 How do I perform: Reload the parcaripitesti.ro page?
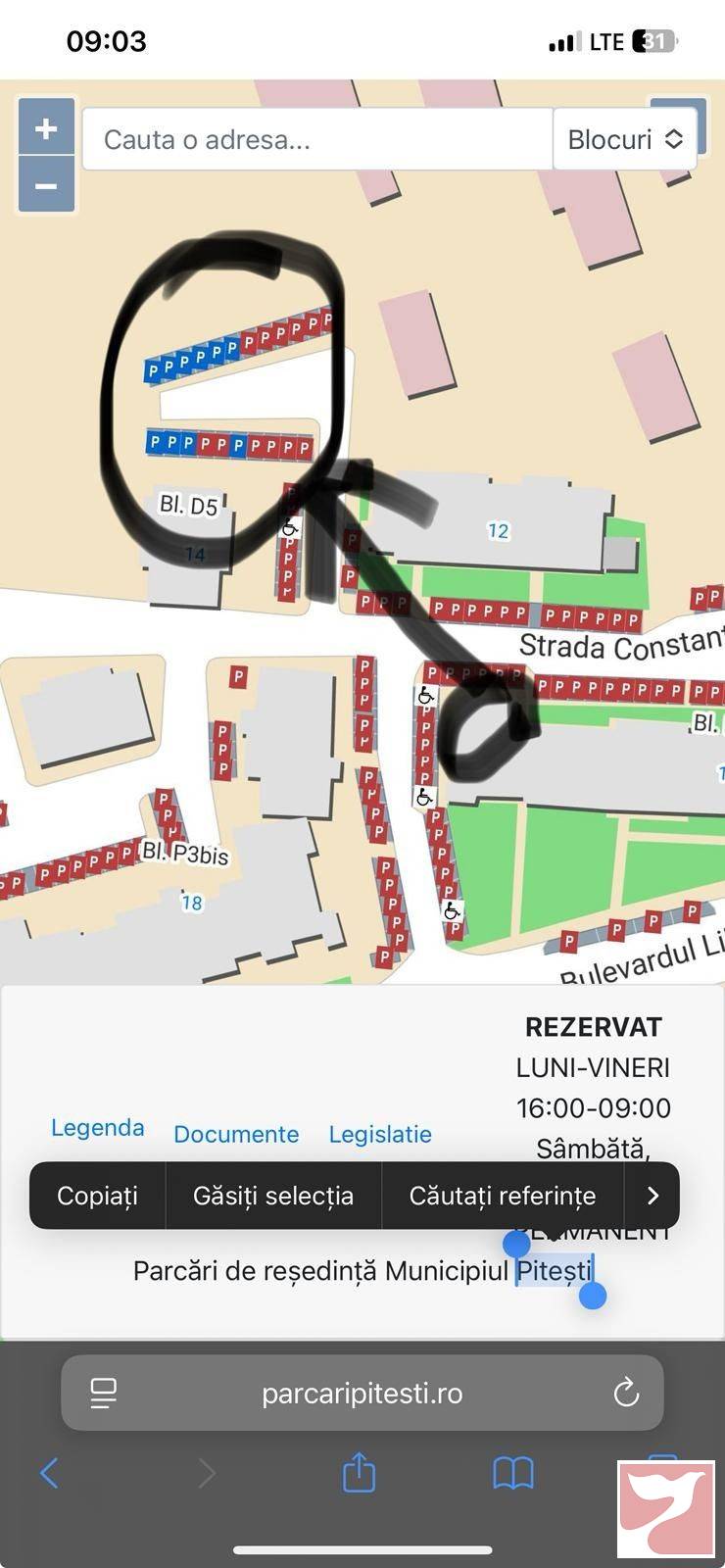click(x=626, y=1393)
